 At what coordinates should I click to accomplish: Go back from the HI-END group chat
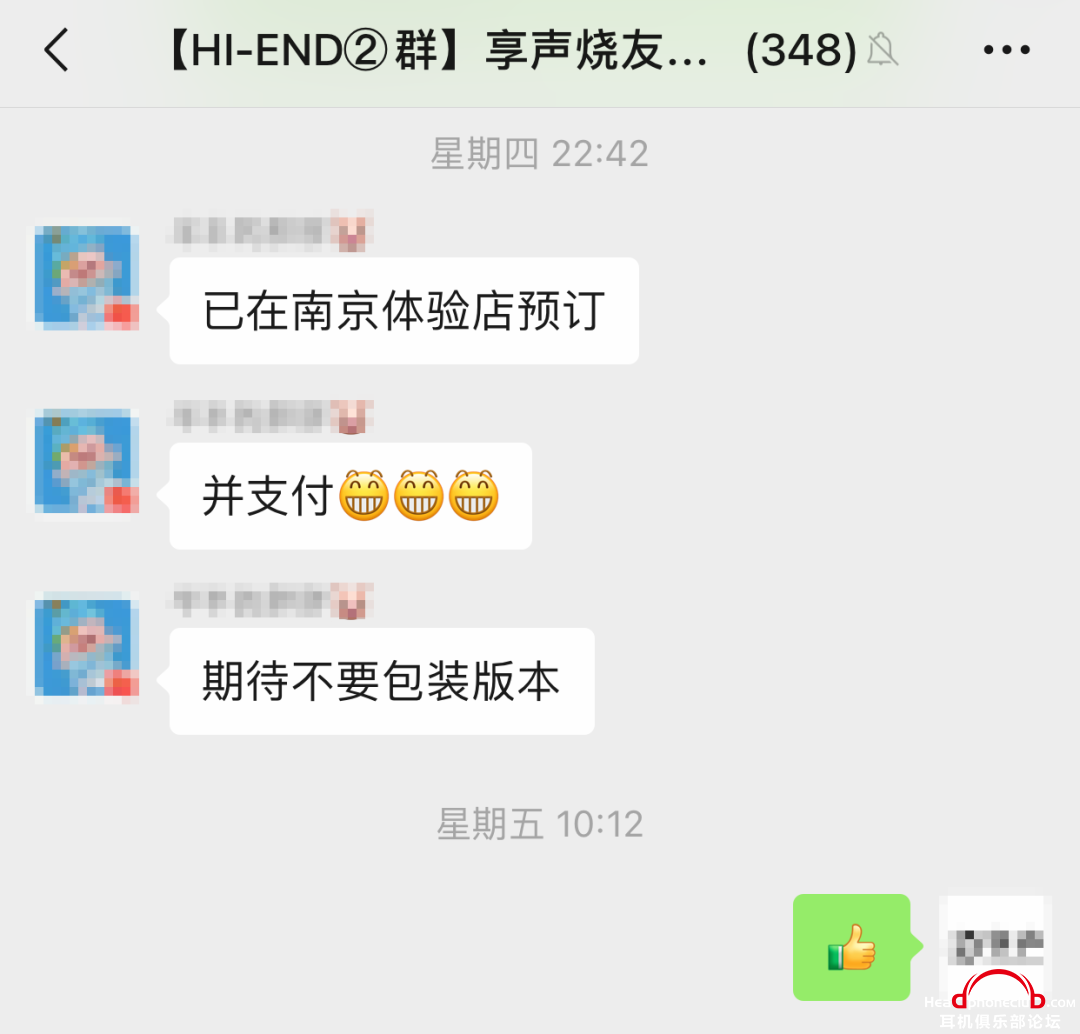57,50
